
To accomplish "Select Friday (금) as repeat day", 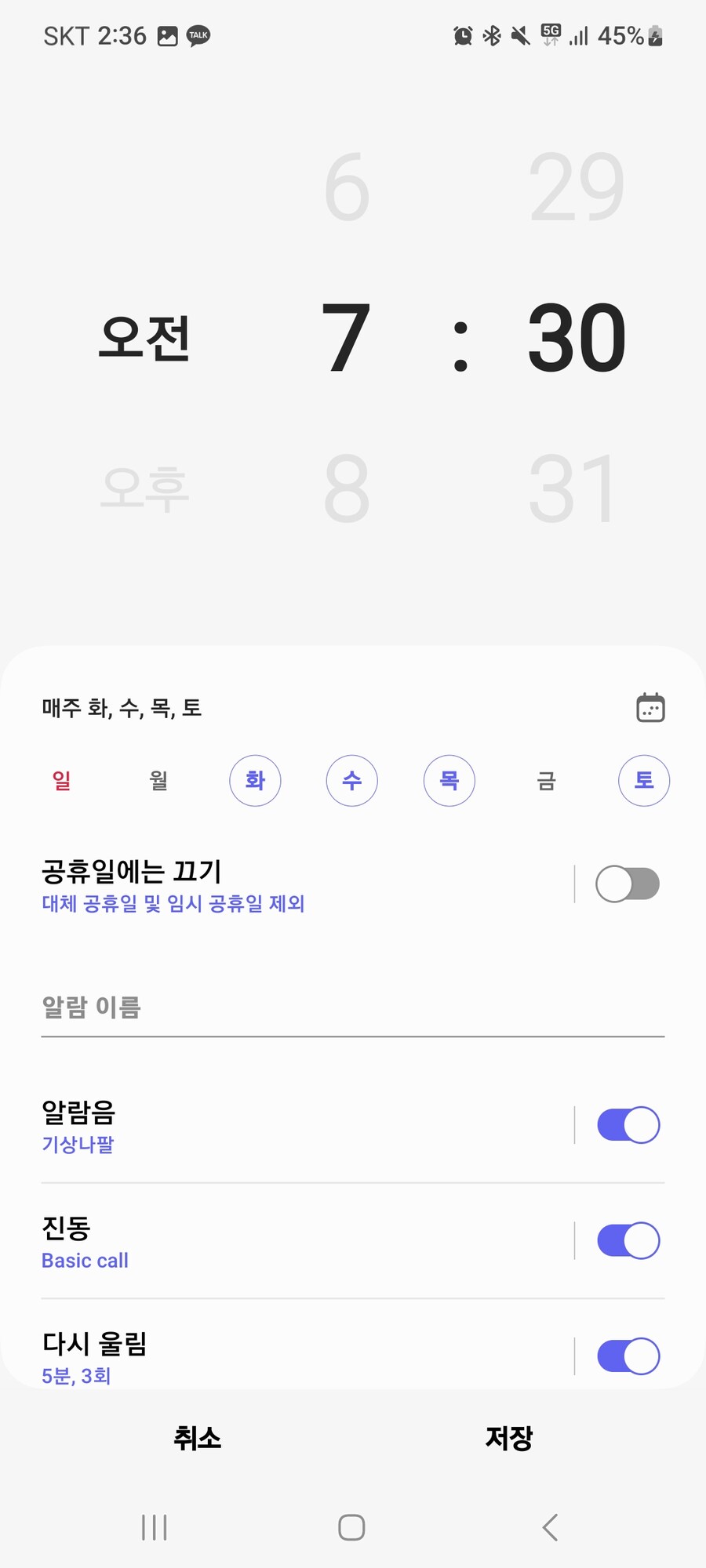I will pos(547,780).
